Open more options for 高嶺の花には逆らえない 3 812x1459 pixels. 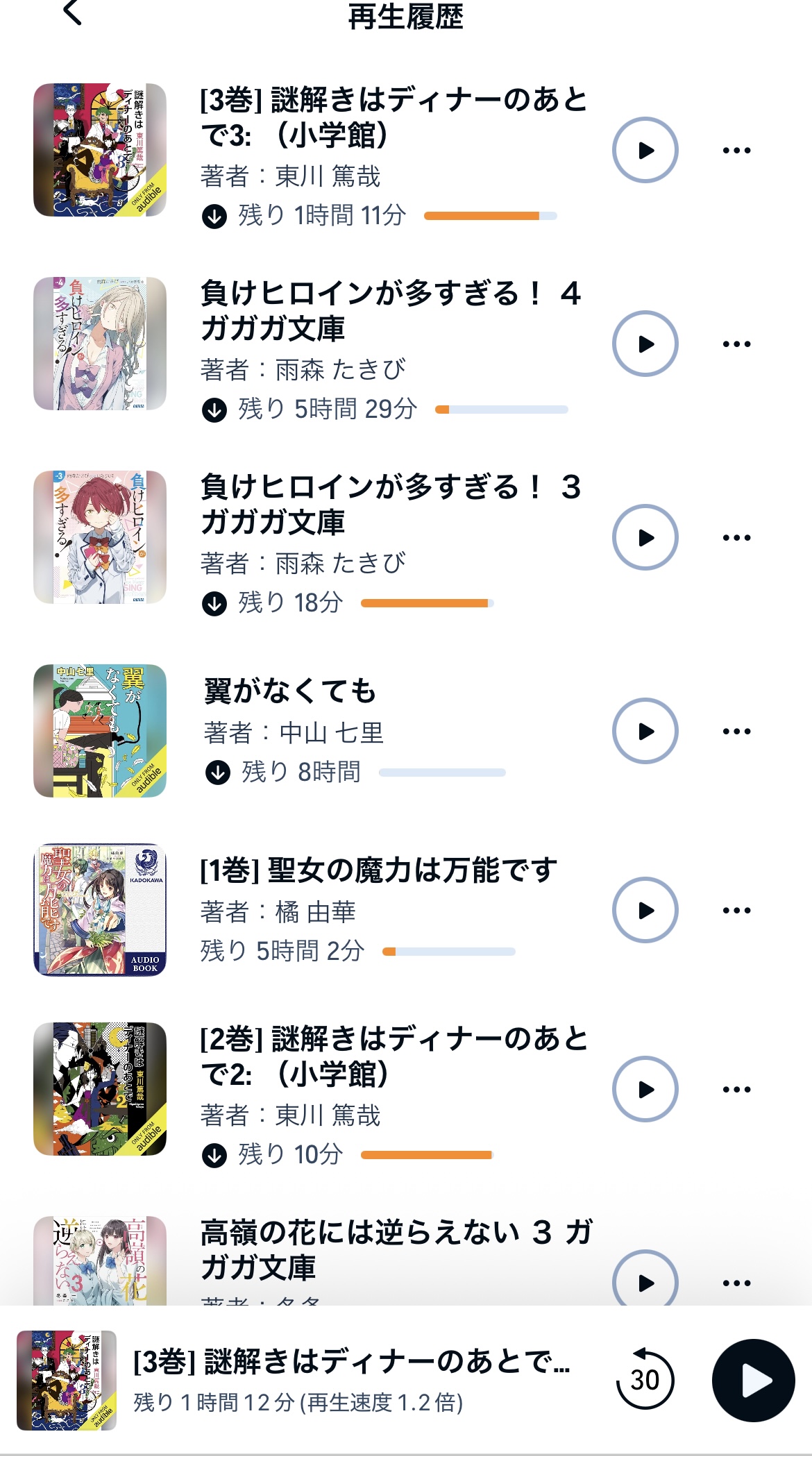[x=736, y=1283]
